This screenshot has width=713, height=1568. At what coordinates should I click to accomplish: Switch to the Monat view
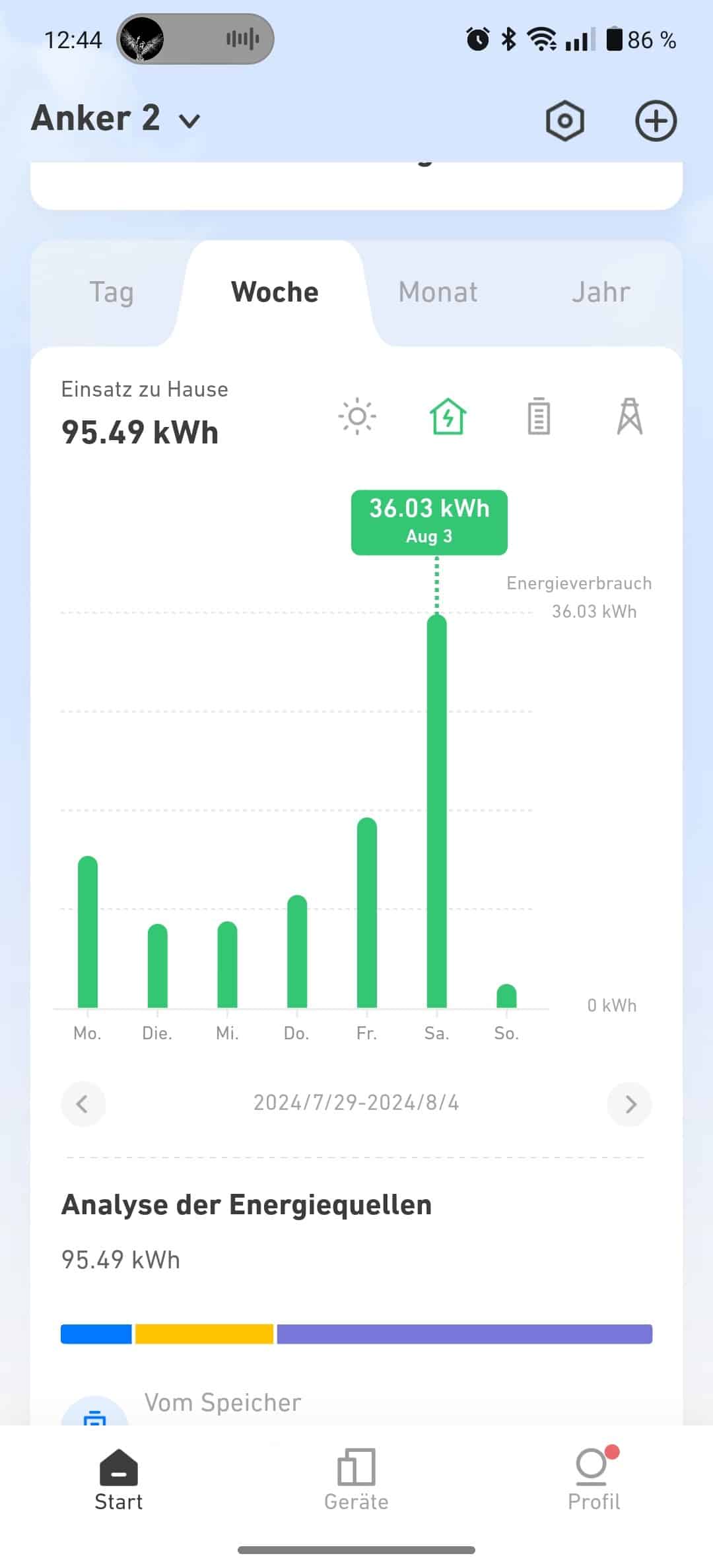438,292
